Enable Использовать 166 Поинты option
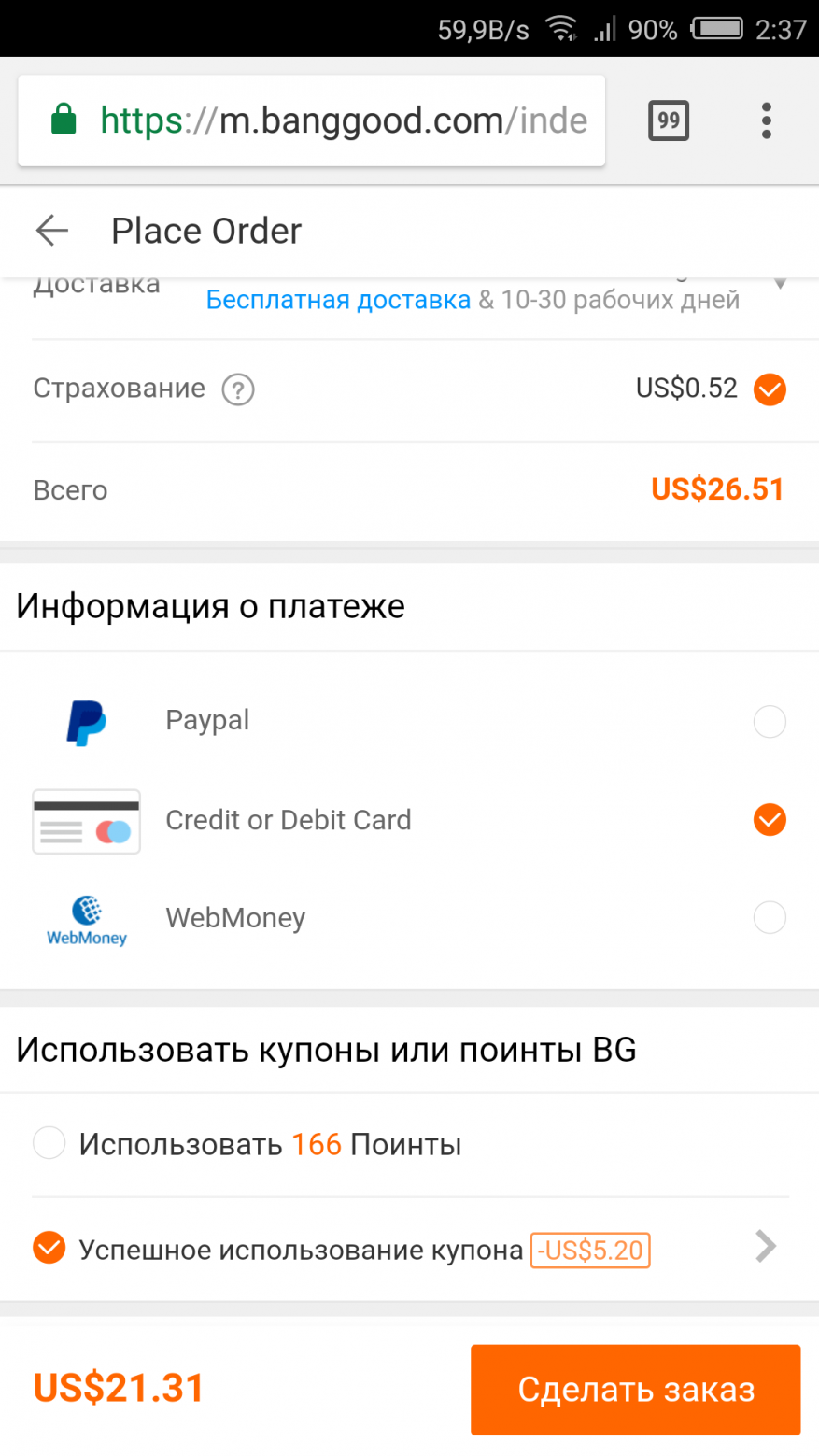Screen dimensions: 819x1456 click(x=49, y=1143)
